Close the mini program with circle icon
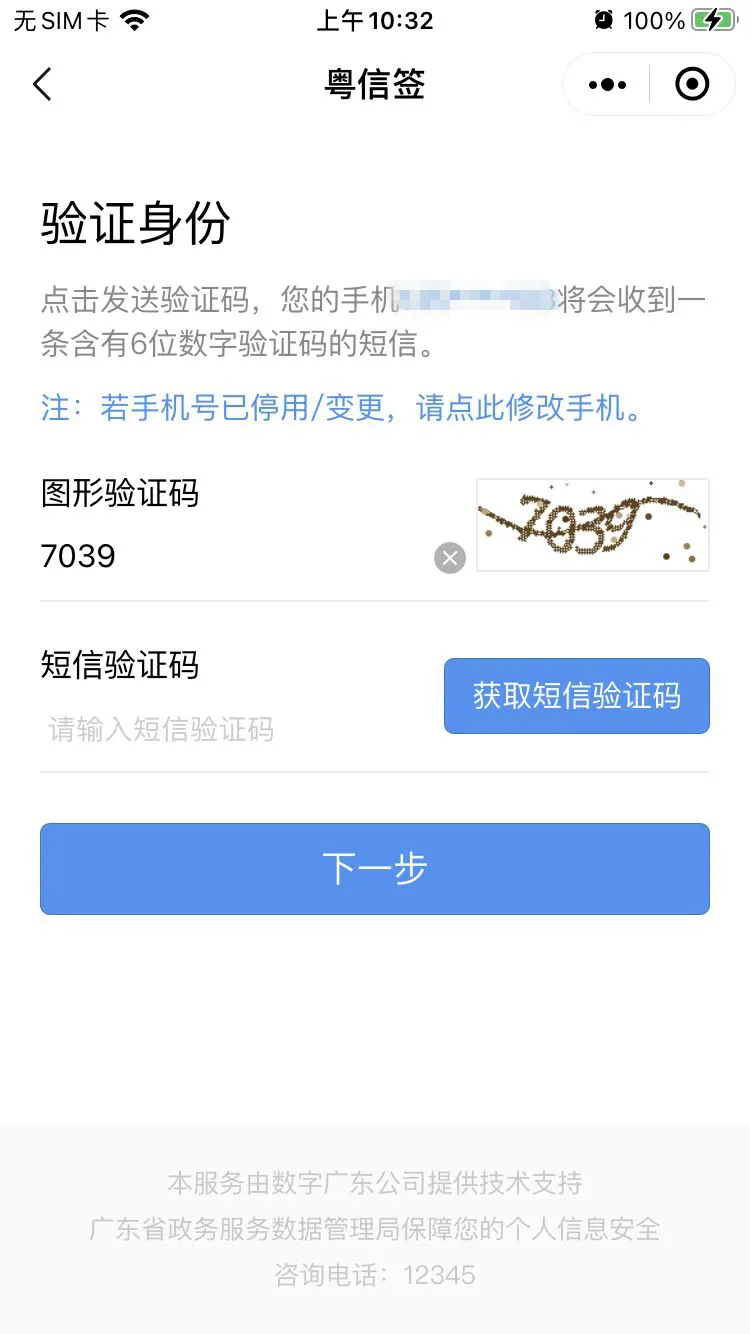The width and height of the screenshot is (750, 1334). point(692,85)
